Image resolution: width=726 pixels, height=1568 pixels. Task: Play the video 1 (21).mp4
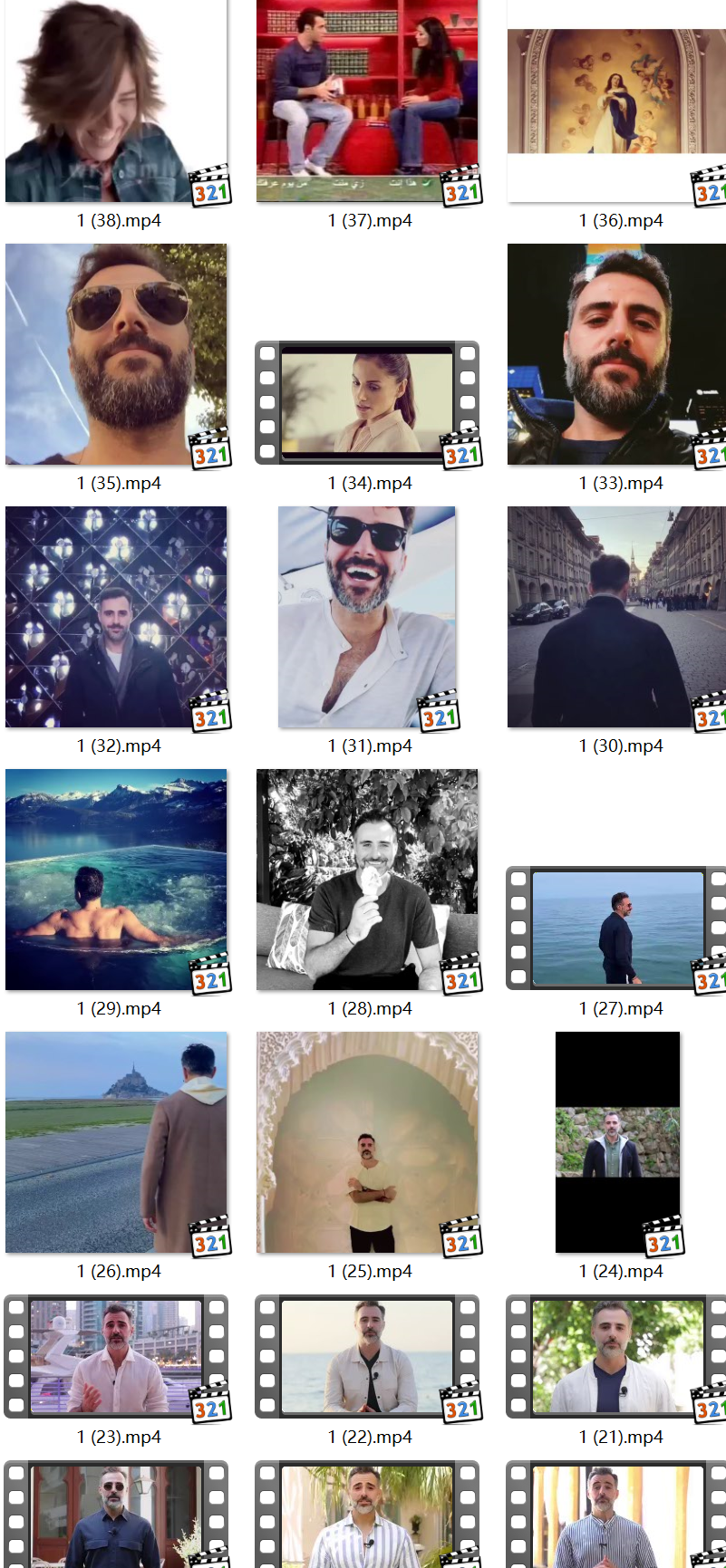click(x=616, y=1356)
